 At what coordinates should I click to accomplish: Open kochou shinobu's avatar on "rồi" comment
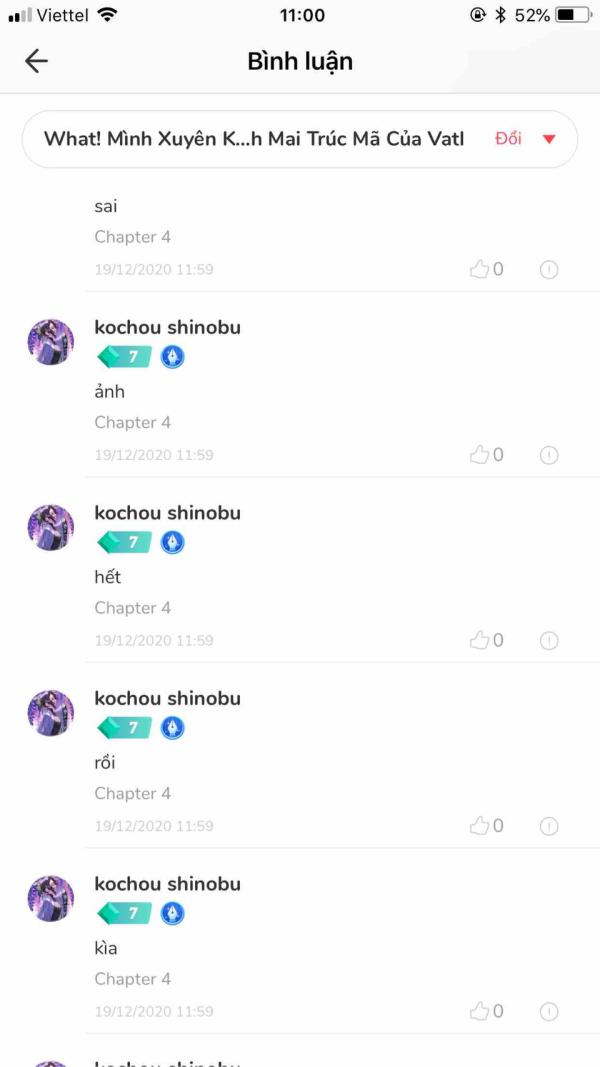[x=51, y=713]
